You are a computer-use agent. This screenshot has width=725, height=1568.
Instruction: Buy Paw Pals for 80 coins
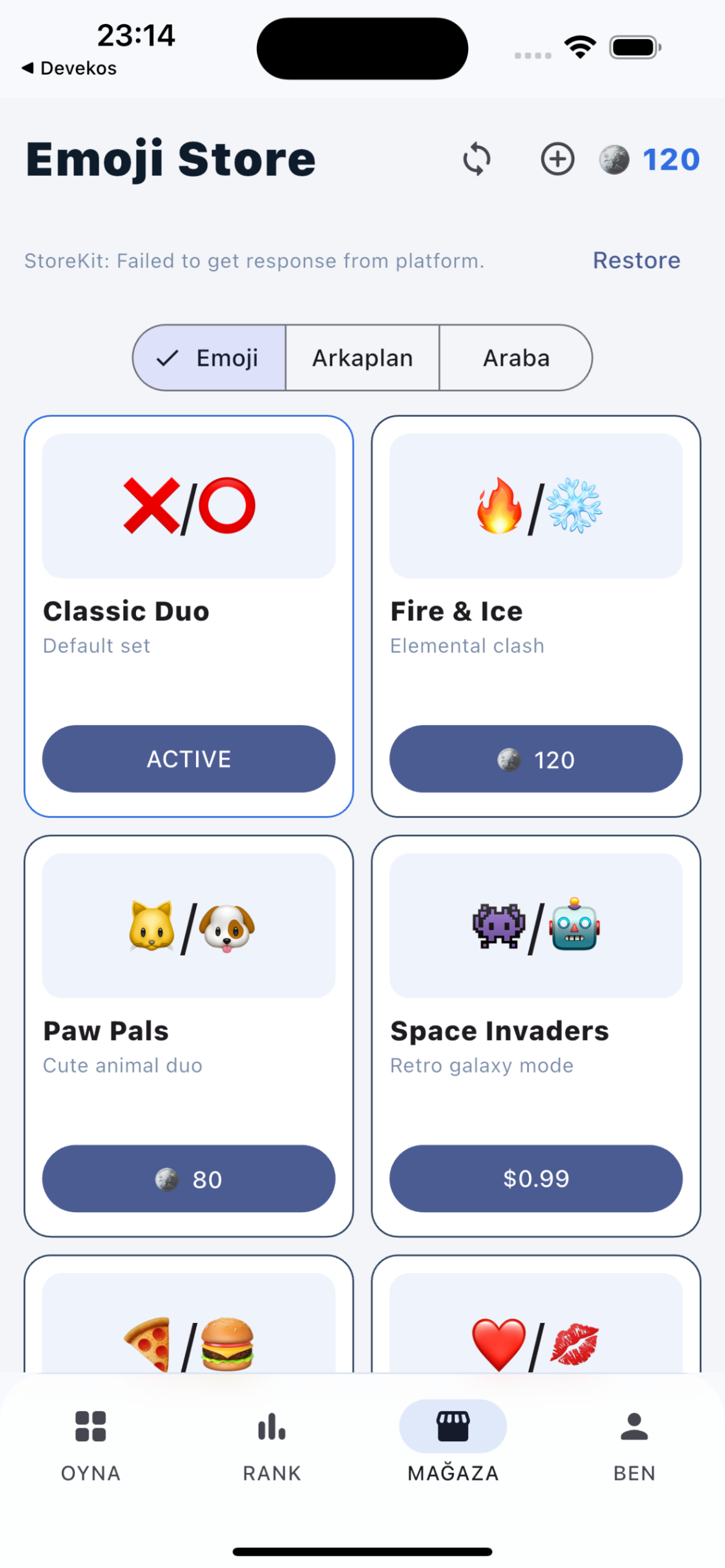(189, 1178)
